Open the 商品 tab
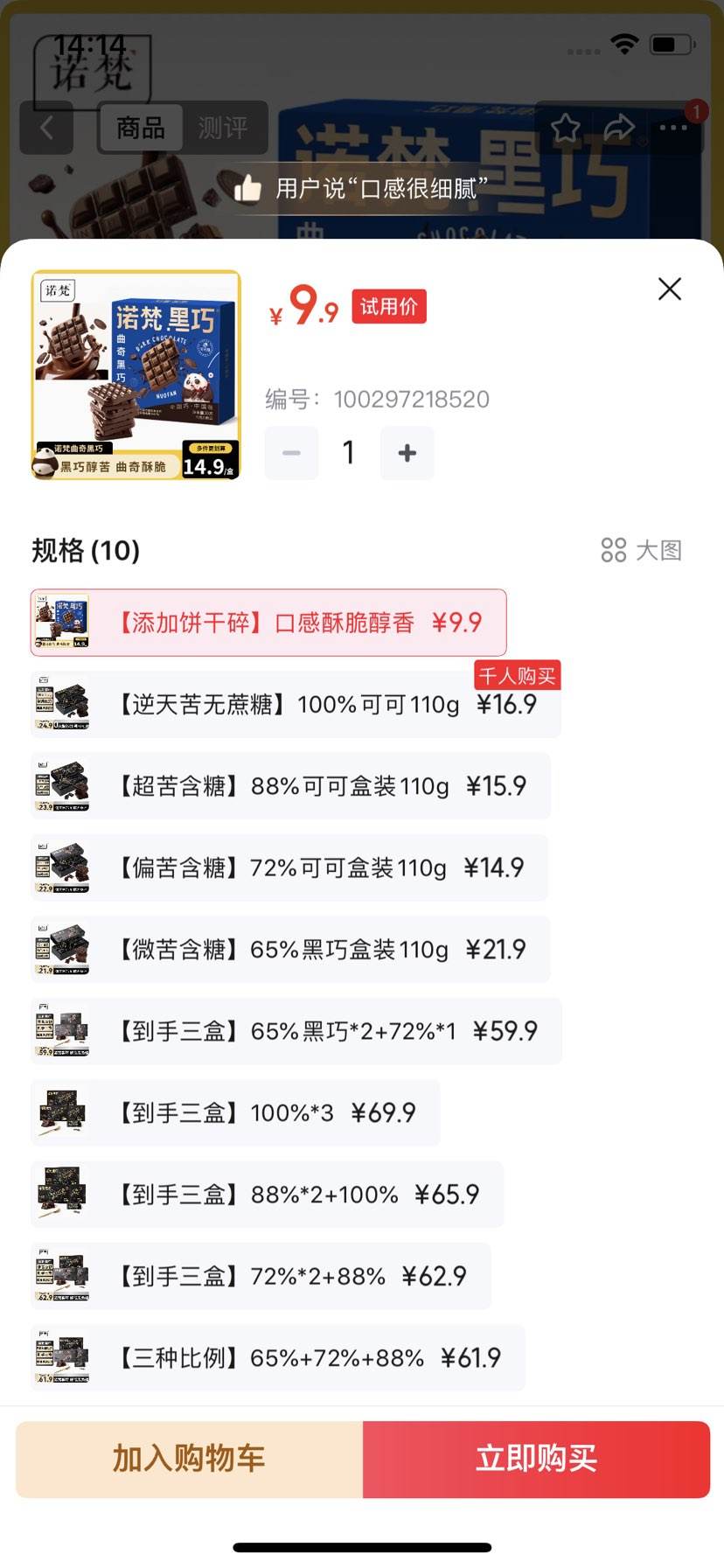724x1568 pixels. pyautogui.click(x=140, y=128)
